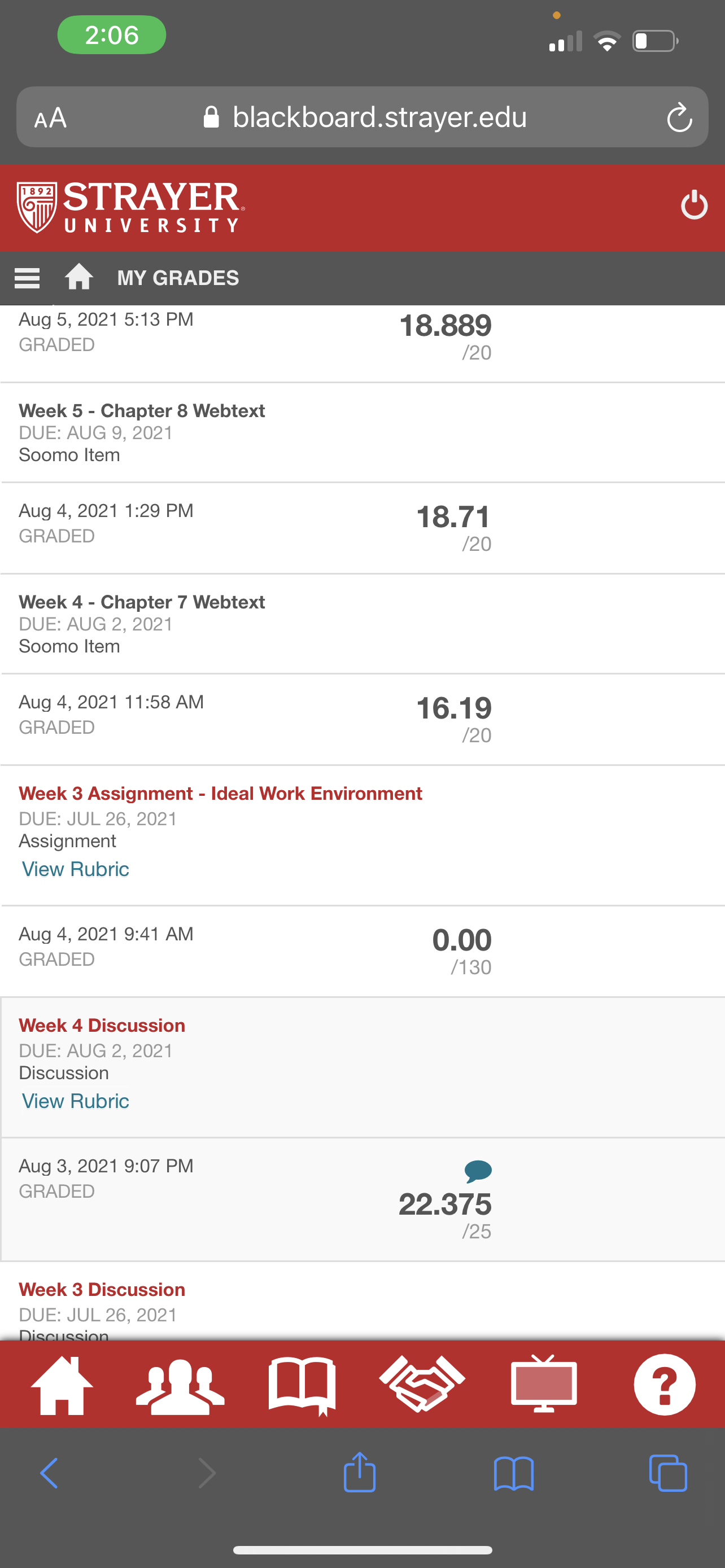The height and width of the screenshot is (1568, 725).
Task: Go to home via house icon beside My Grades
Action: tap(79, 277)
